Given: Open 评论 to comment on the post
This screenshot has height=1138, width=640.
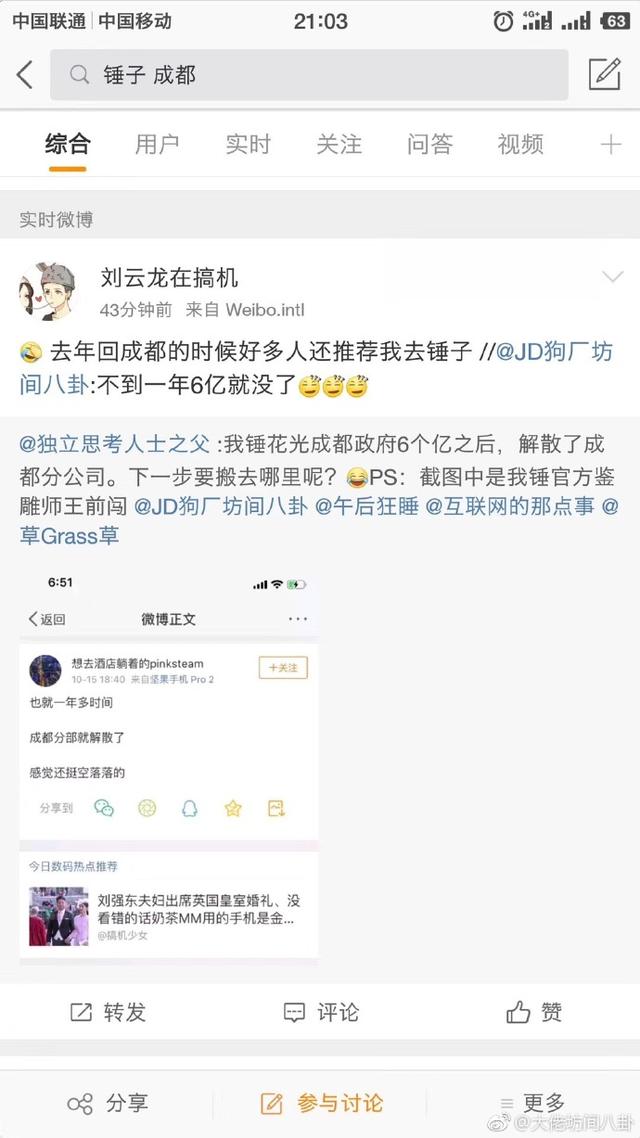Looking at the screenshot, I should (321, 1012).
